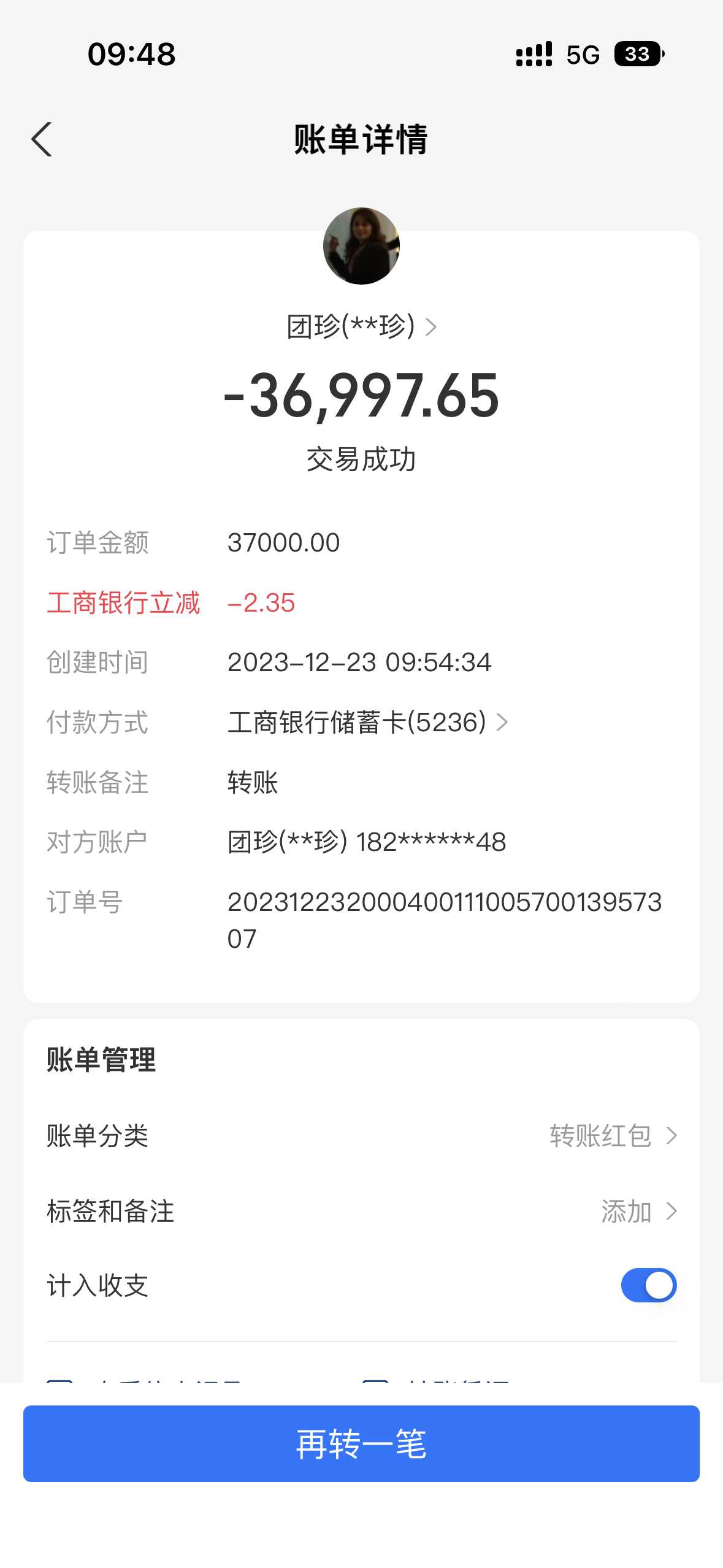The height and width of the screenshot is (1568, 723).
Task: Tap the 再转一笔 button
Action: coord(361,1443)
